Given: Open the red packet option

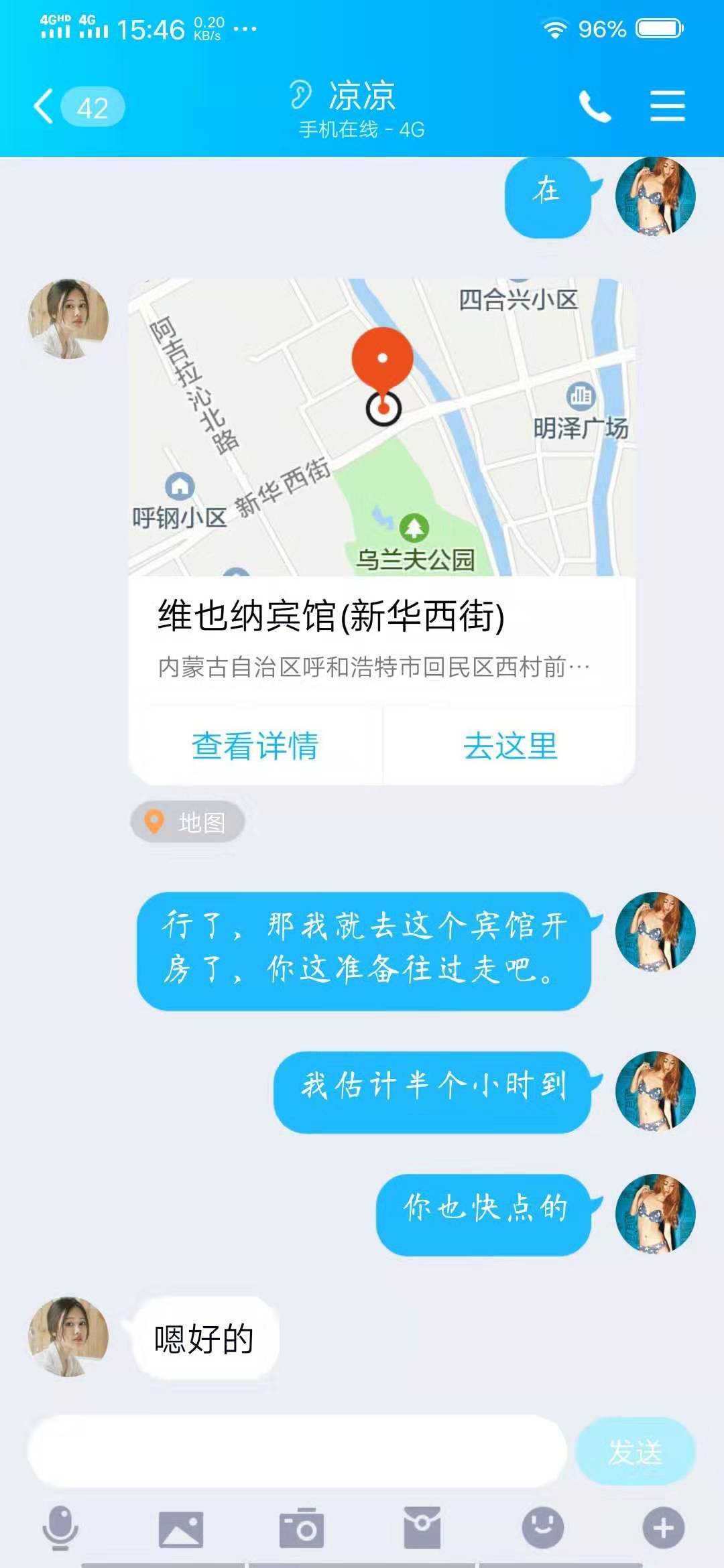Looking at the screenshot, I should coord(422,1528).
